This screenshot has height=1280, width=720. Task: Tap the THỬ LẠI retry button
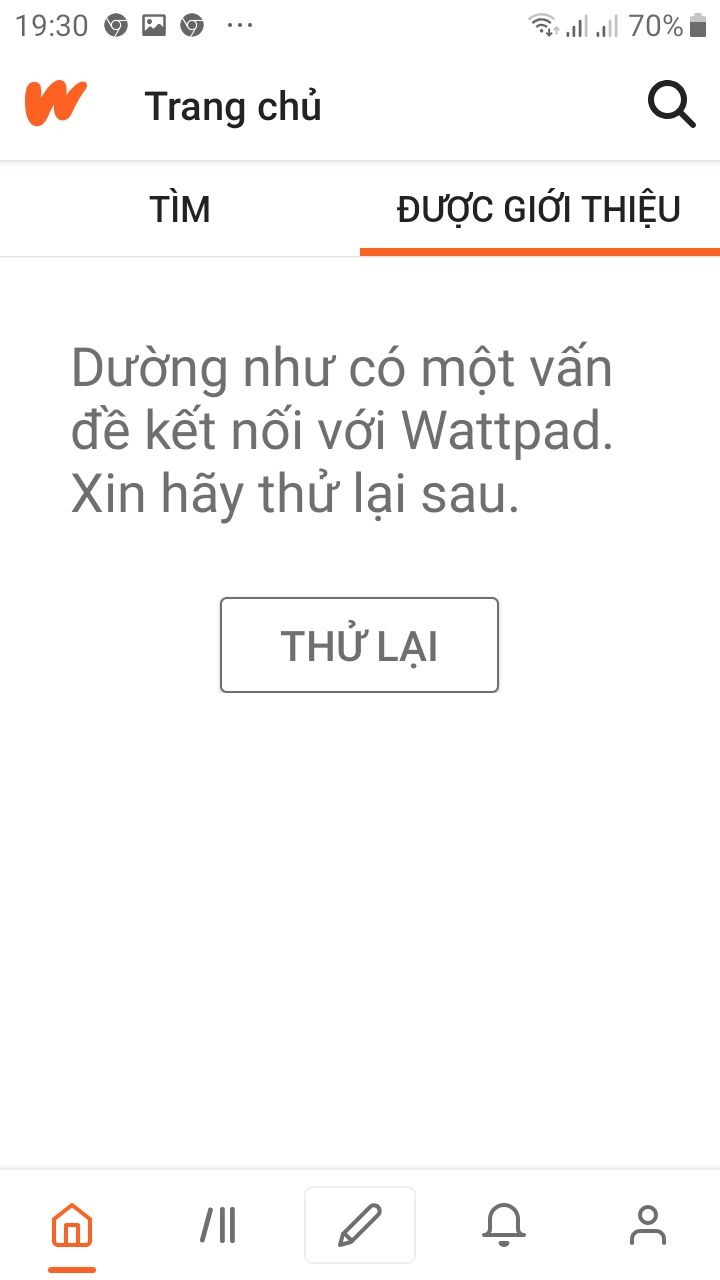tap(359, 645)
